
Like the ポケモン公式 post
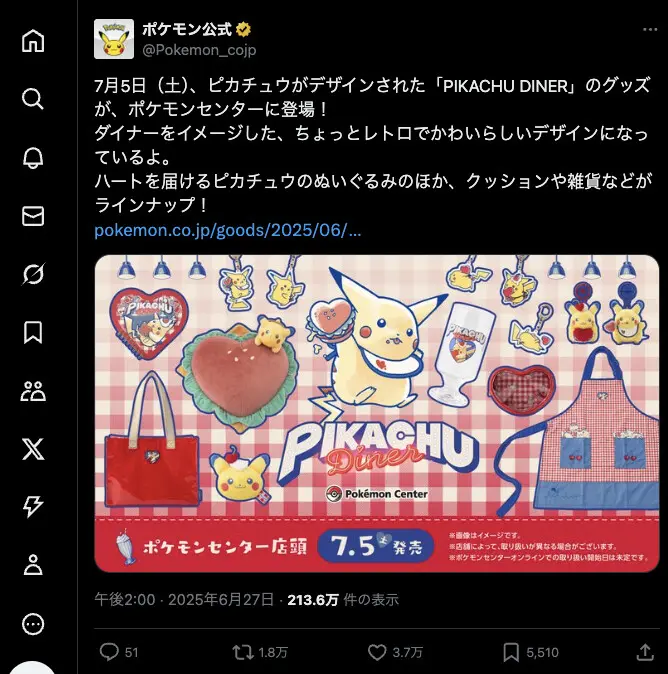pos(377,652)
